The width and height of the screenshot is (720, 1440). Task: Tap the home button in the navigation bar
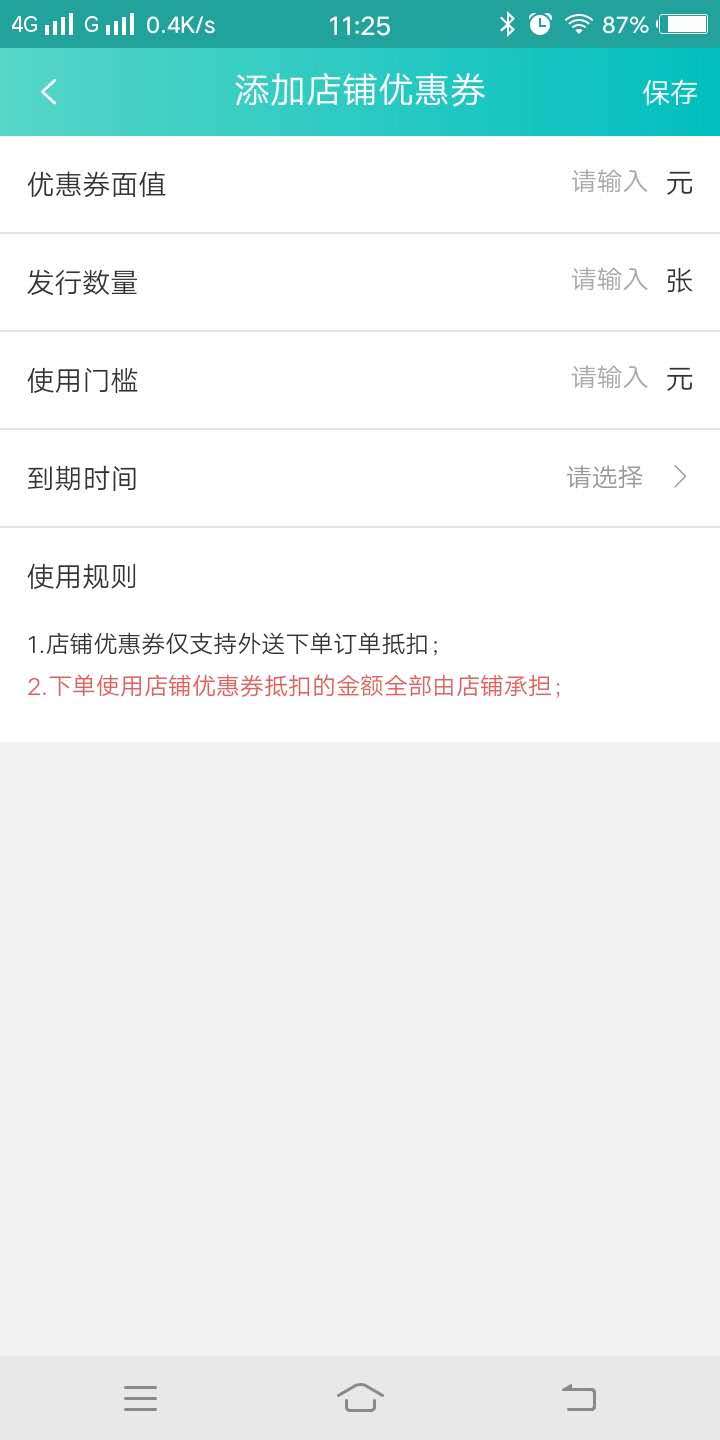[360, 1397]
